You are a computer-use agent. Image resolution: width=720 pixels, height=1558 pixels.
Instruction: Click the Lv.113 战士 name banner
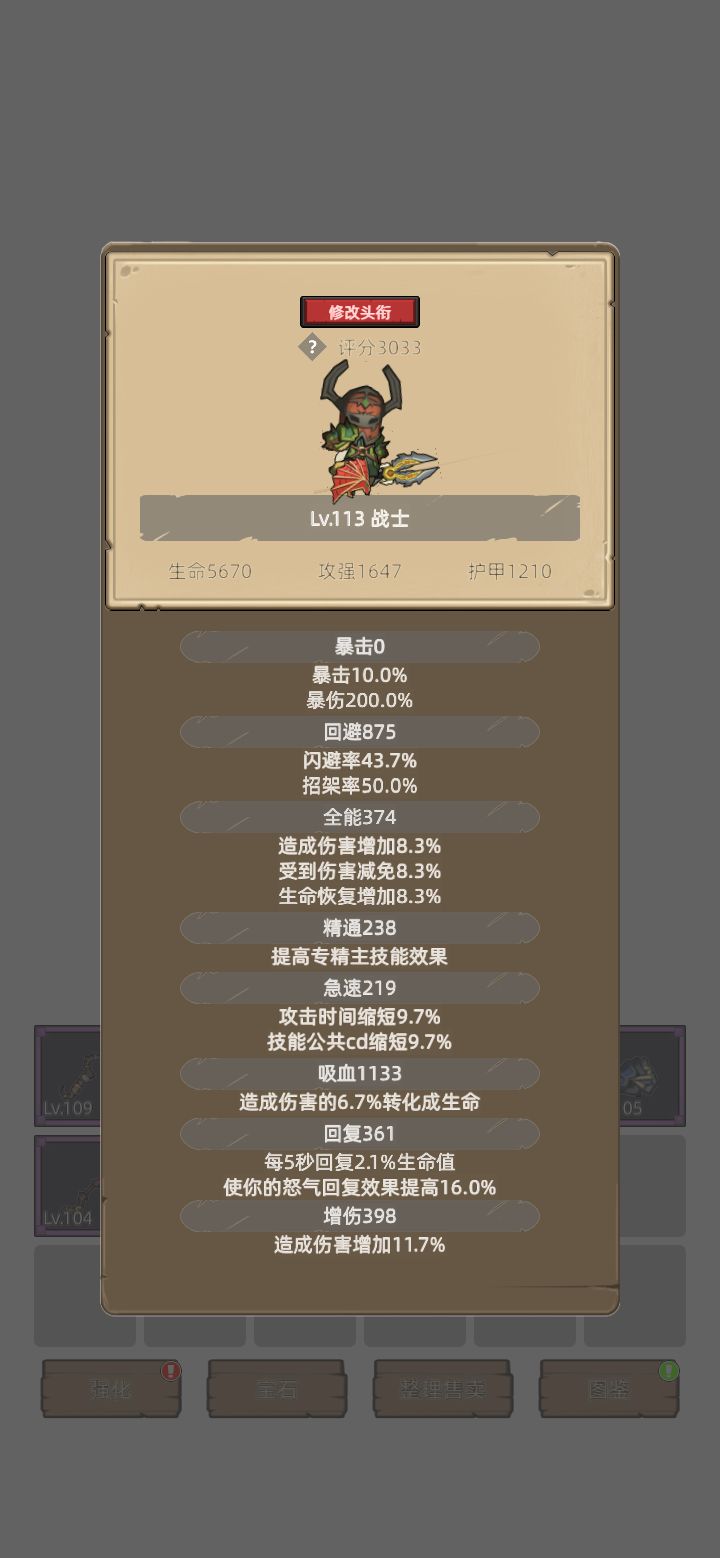(x=360, y=518)
